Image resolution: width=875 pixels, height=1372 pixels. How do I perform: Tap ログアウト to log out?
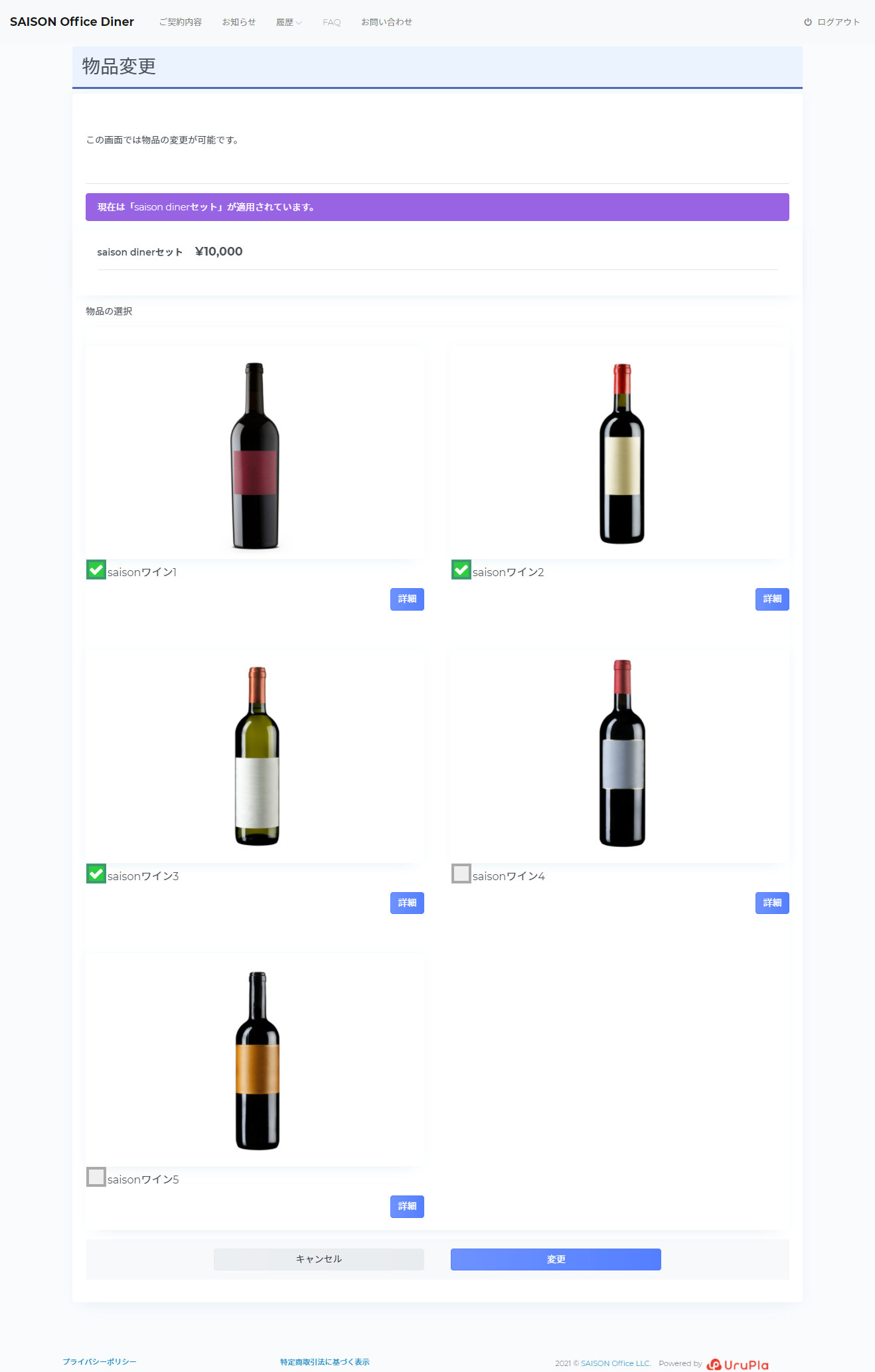point(832,22)
